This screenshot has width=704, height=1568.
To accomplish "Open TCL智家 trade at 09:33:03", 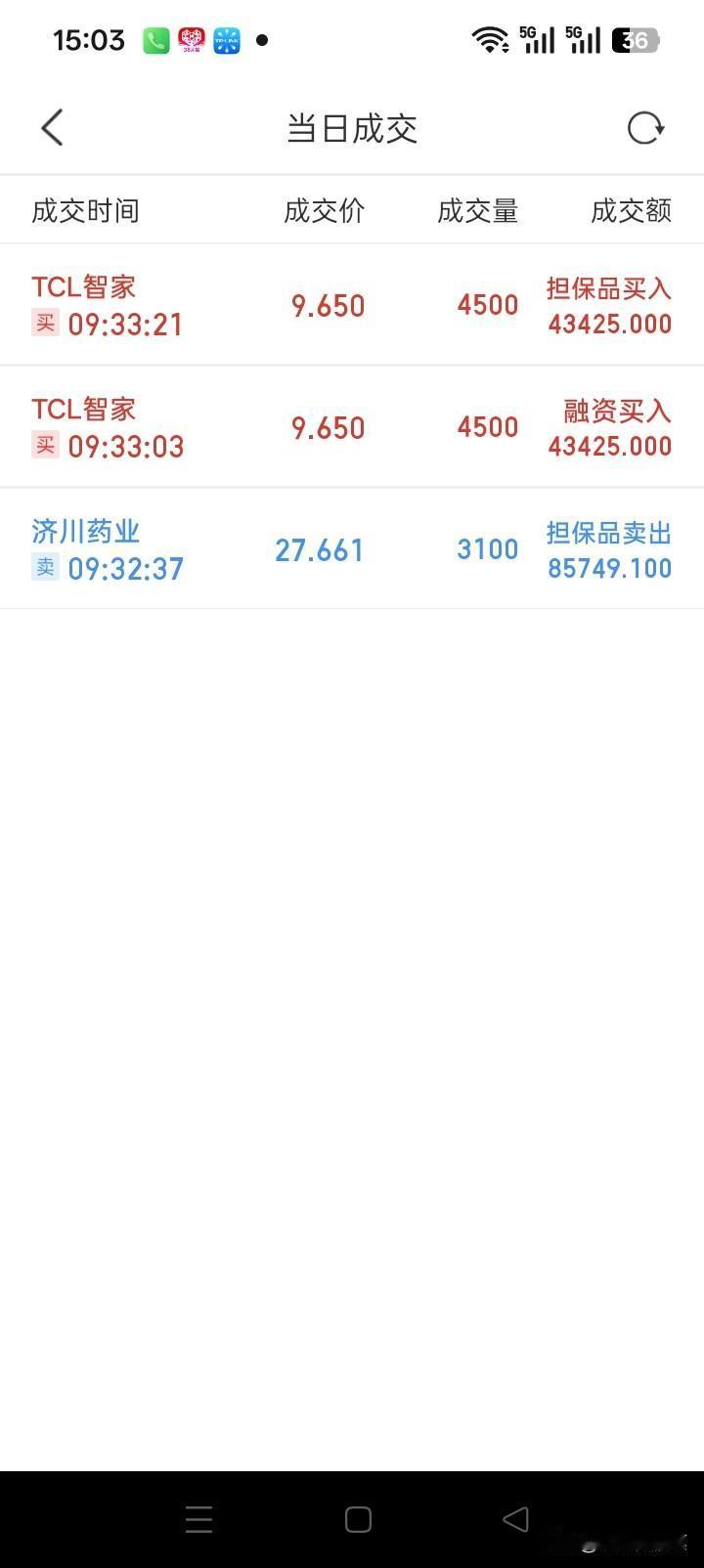I will [x=352, y=427].
